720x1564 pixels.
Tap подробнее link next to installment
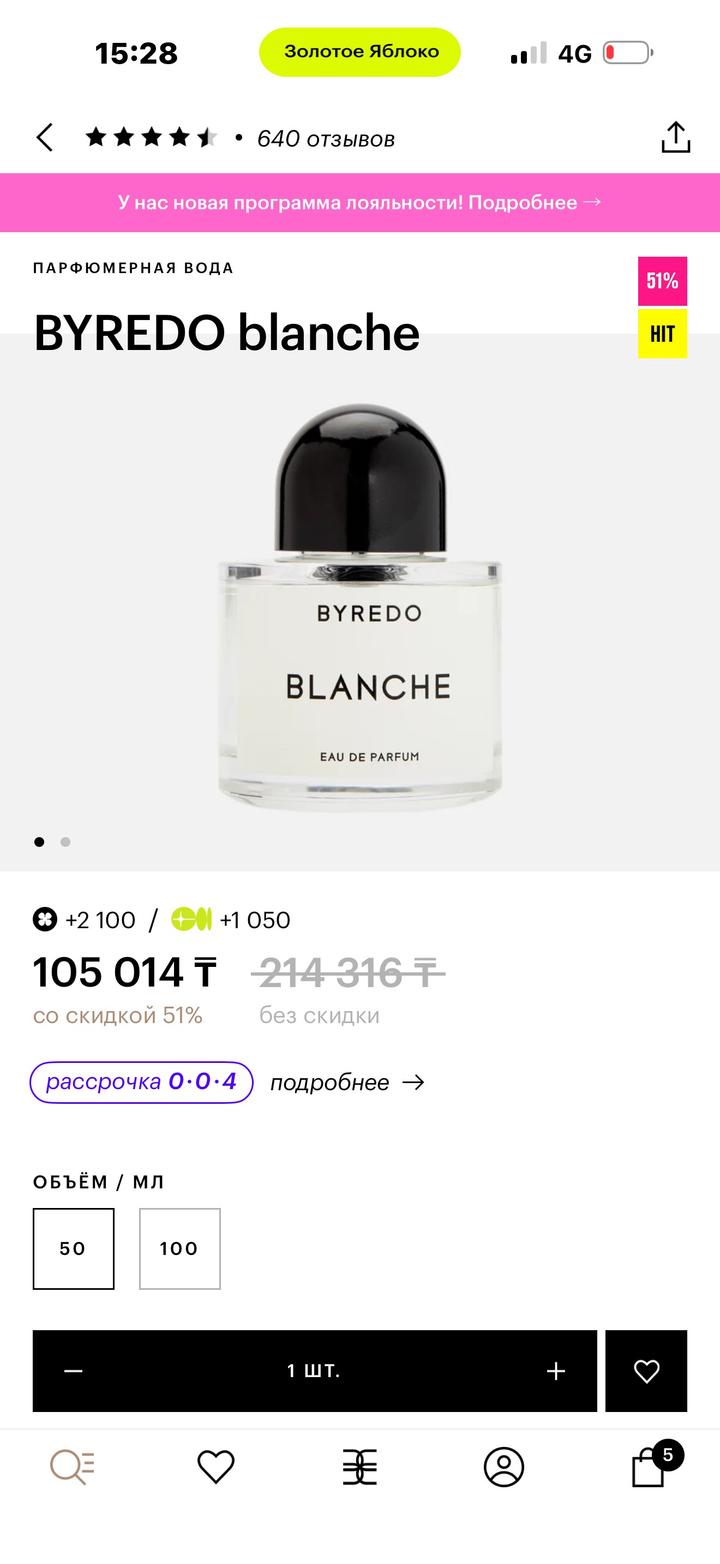(x=347, y=1083)
